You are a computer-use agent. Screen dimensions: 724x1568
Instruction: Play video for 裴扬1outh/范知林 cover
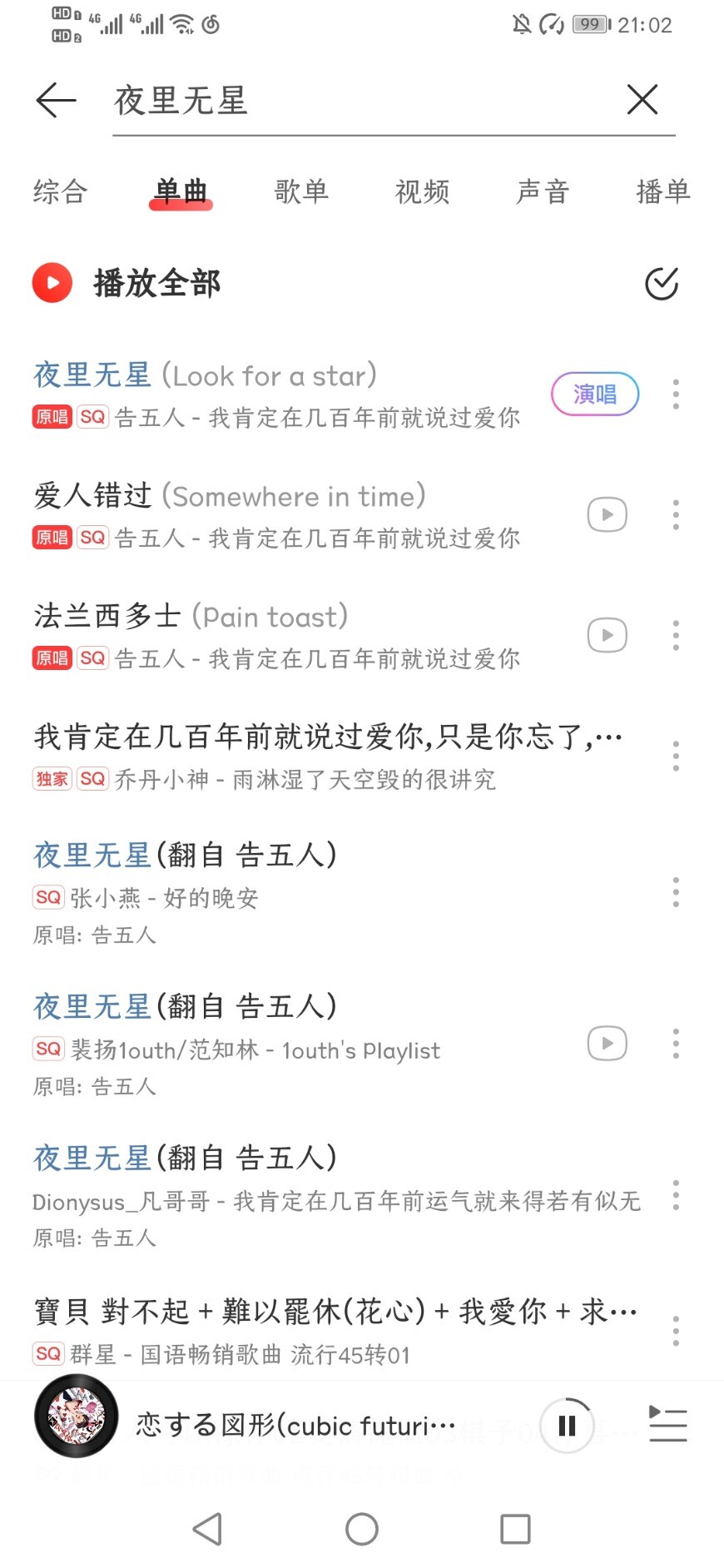[x=607, y=1043]
